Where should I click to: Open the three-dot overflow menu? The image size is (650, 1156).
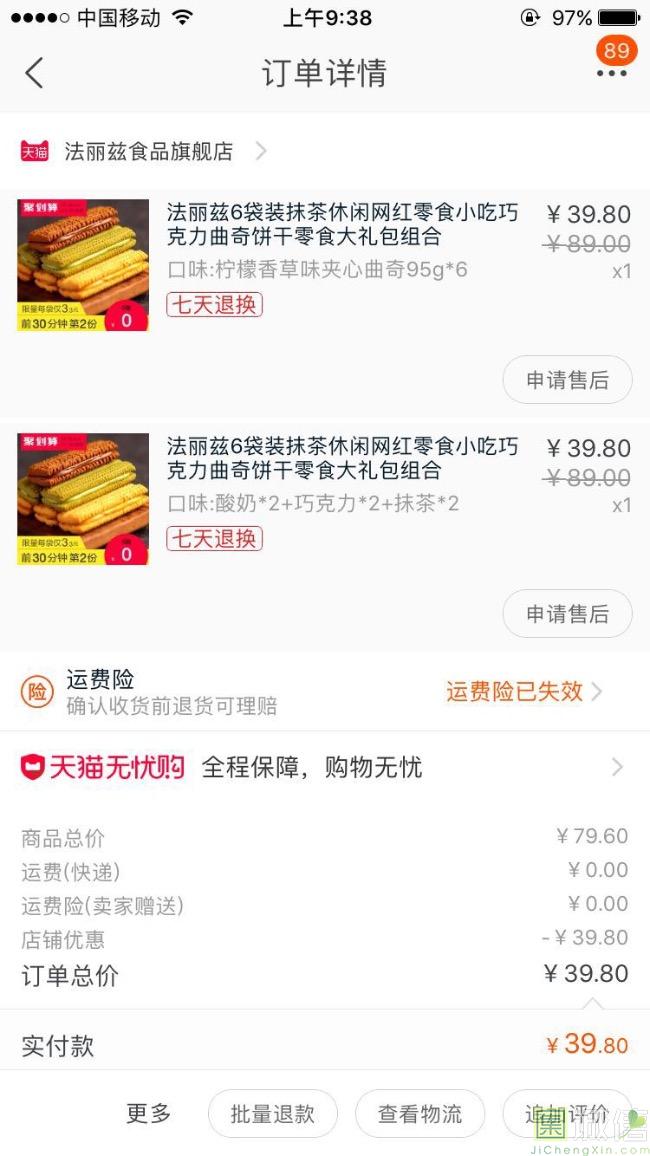pos(611,73)
